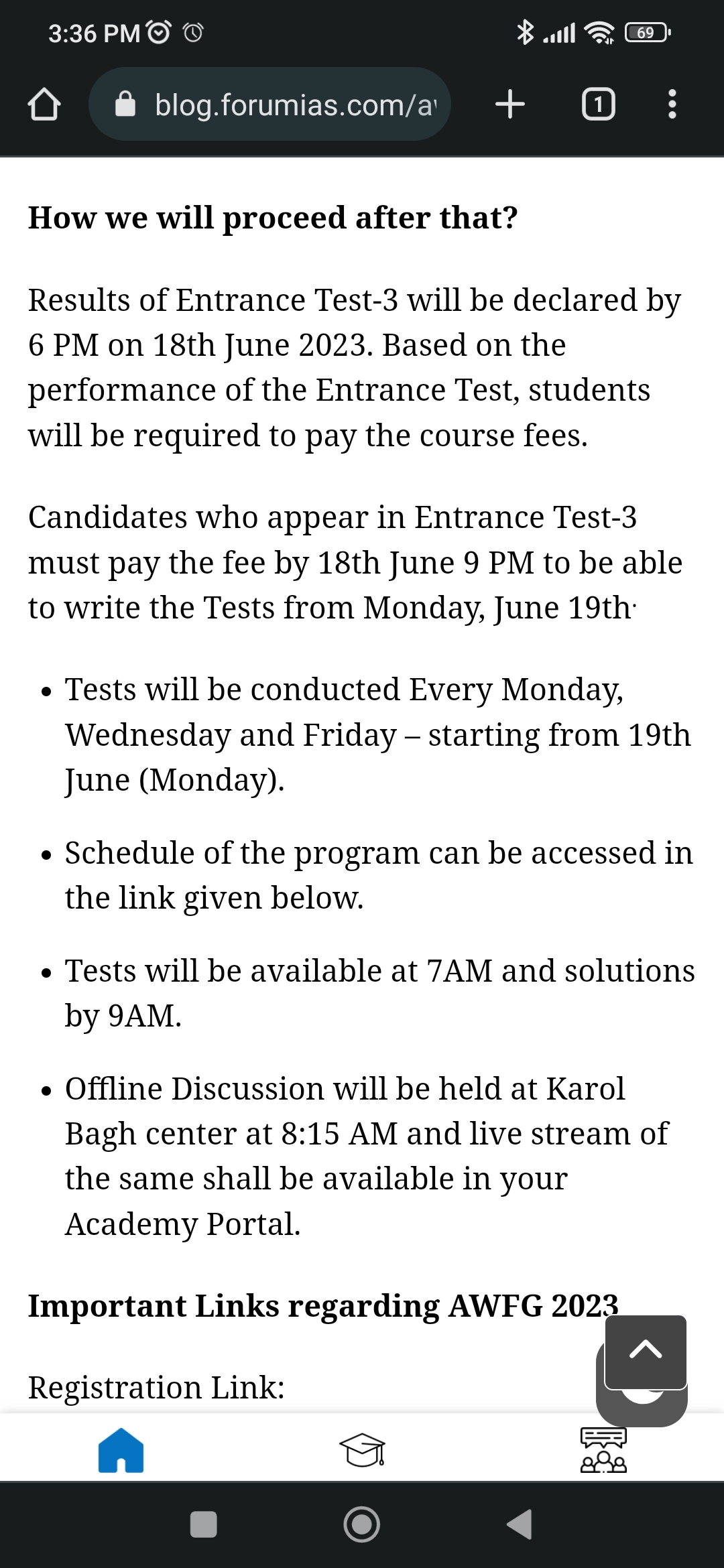Image resolution: width=724 pixels, height=1568 pixels.
Task: Switch to the site home tab
Action: [x=121, y=1450]
